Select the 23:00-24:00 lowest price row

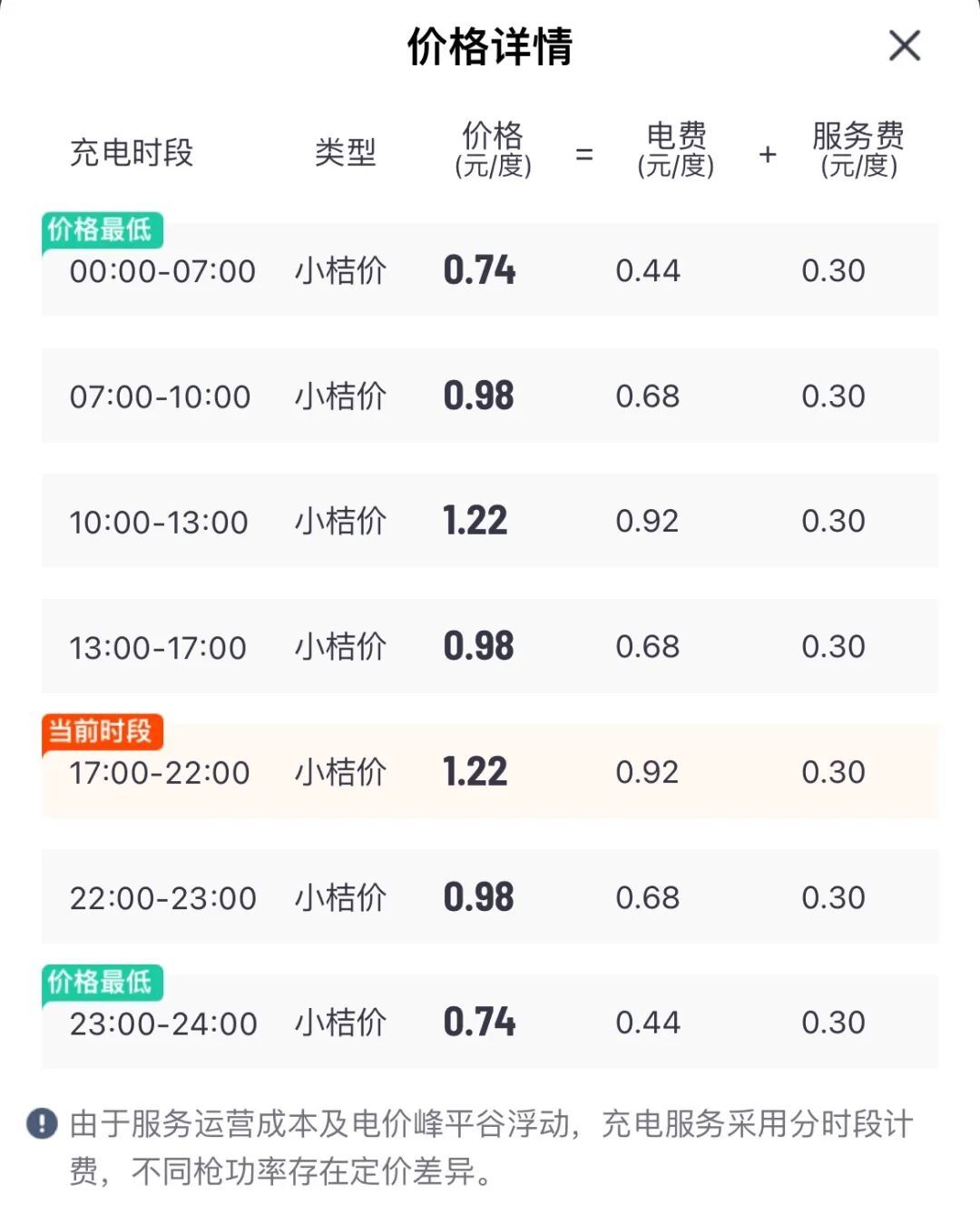click(490, 1023)
